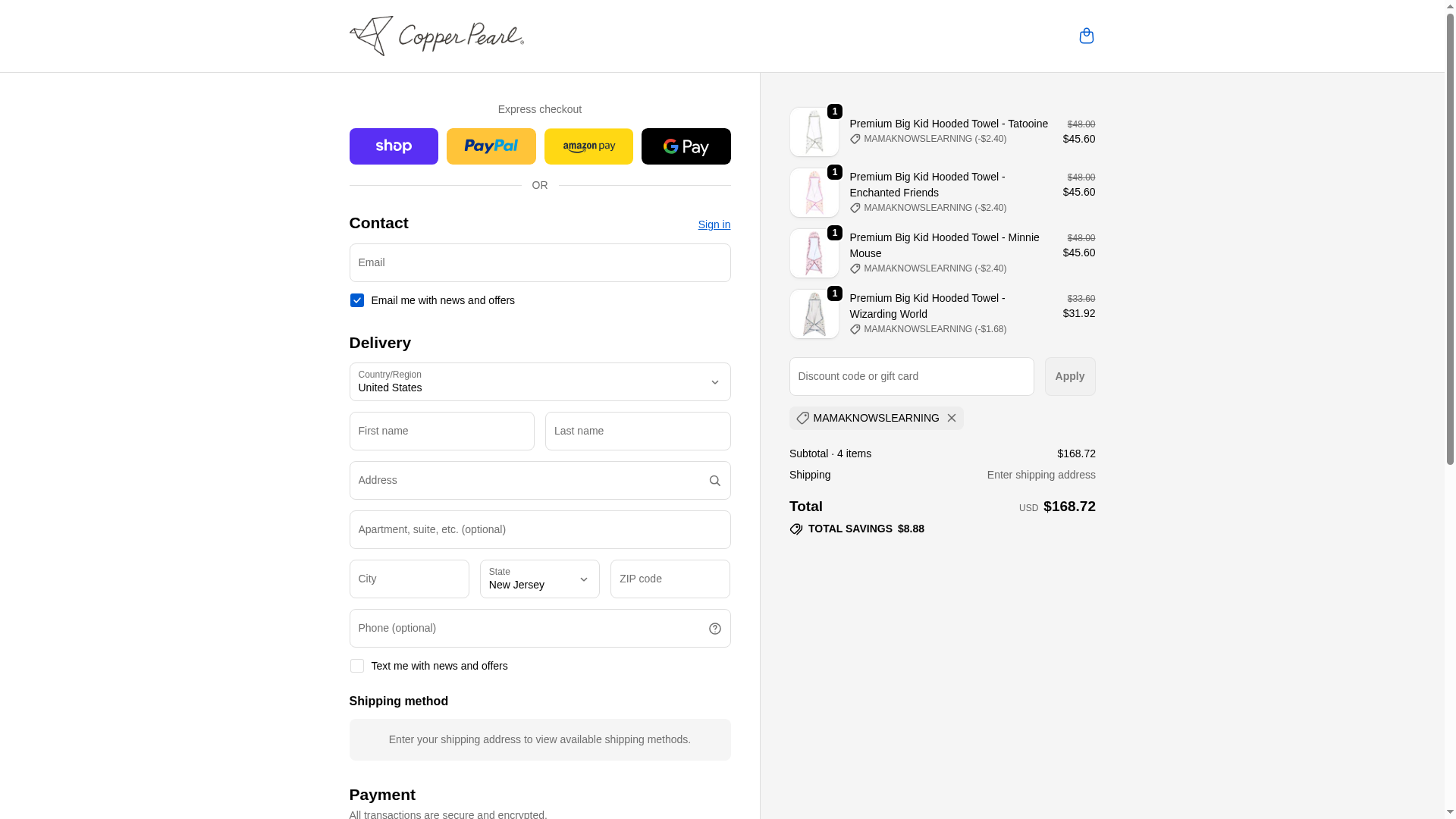Enable Text me with news and offers
Image resolution: width=1456 pixels, height=819 pixels.
click(x=357, y=666)
